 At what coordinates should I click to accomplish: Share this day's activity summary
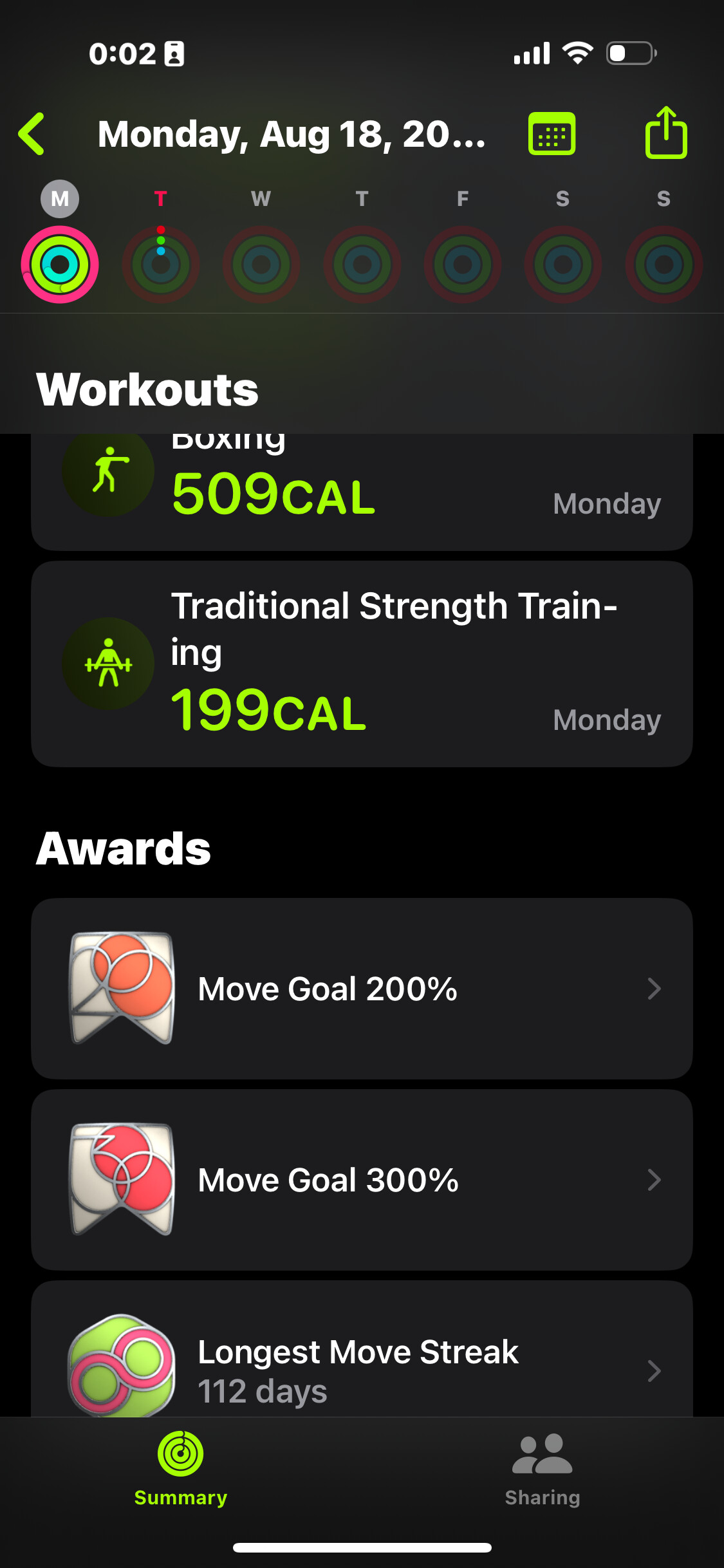pos(666,133)
